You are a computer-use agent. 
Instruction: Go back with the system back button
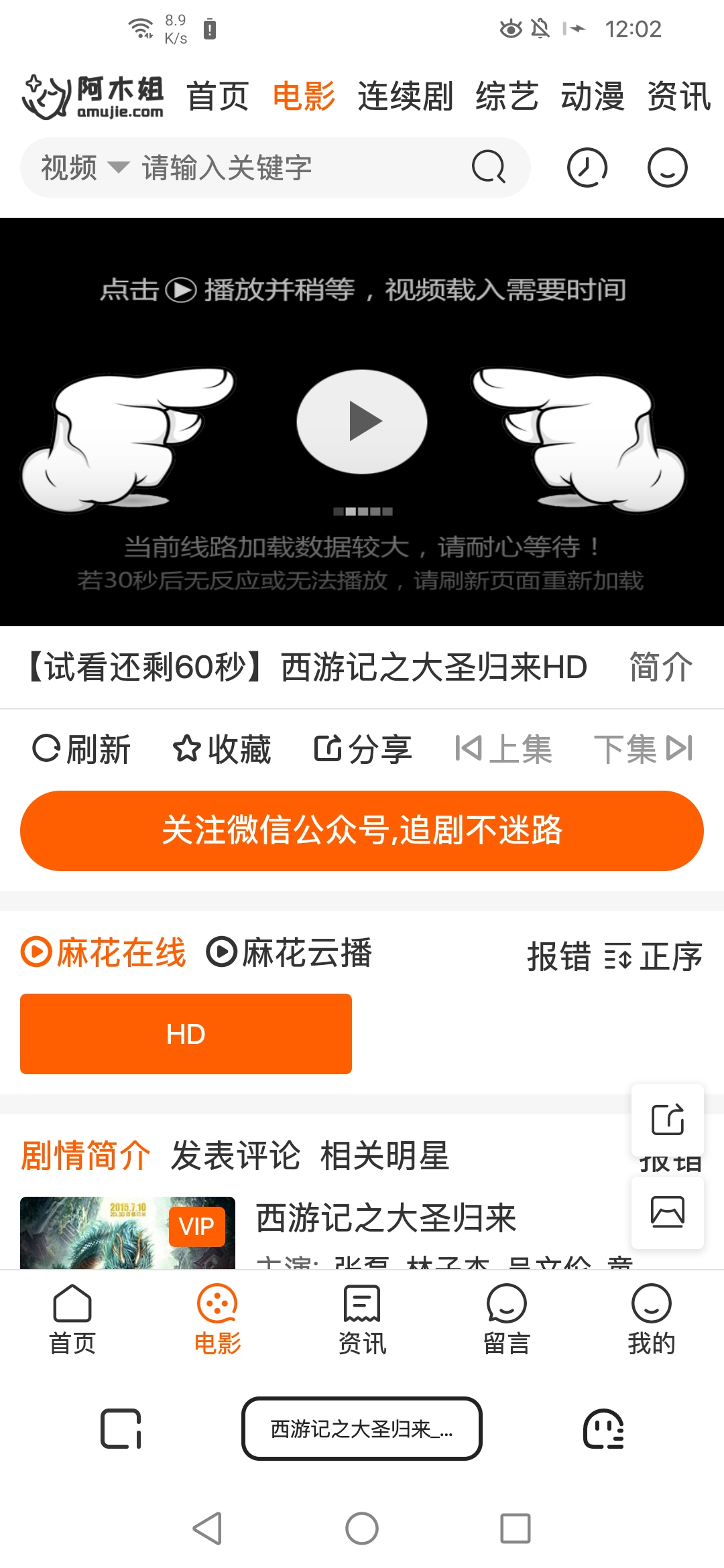[x=207, y=1528]
